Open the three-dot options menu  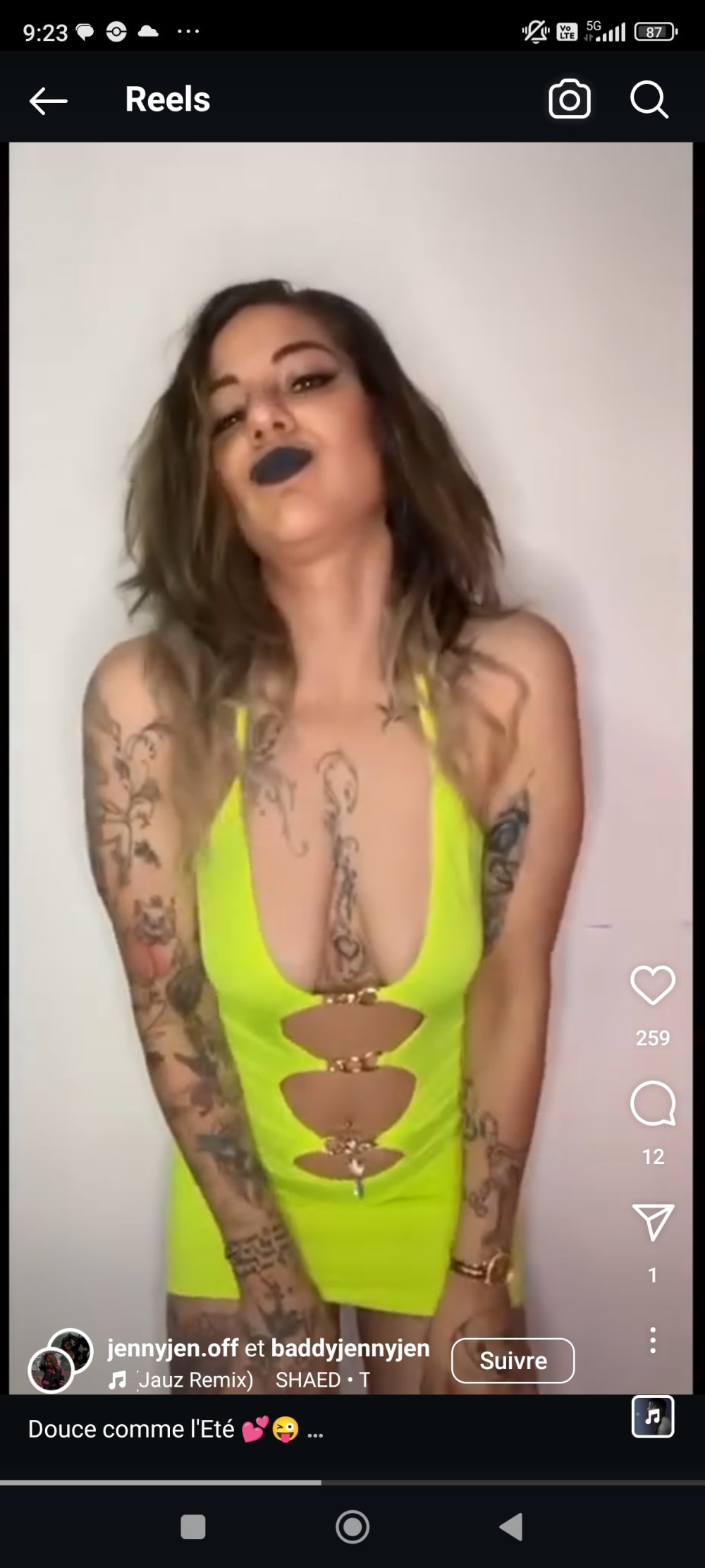click(652, 1340)
